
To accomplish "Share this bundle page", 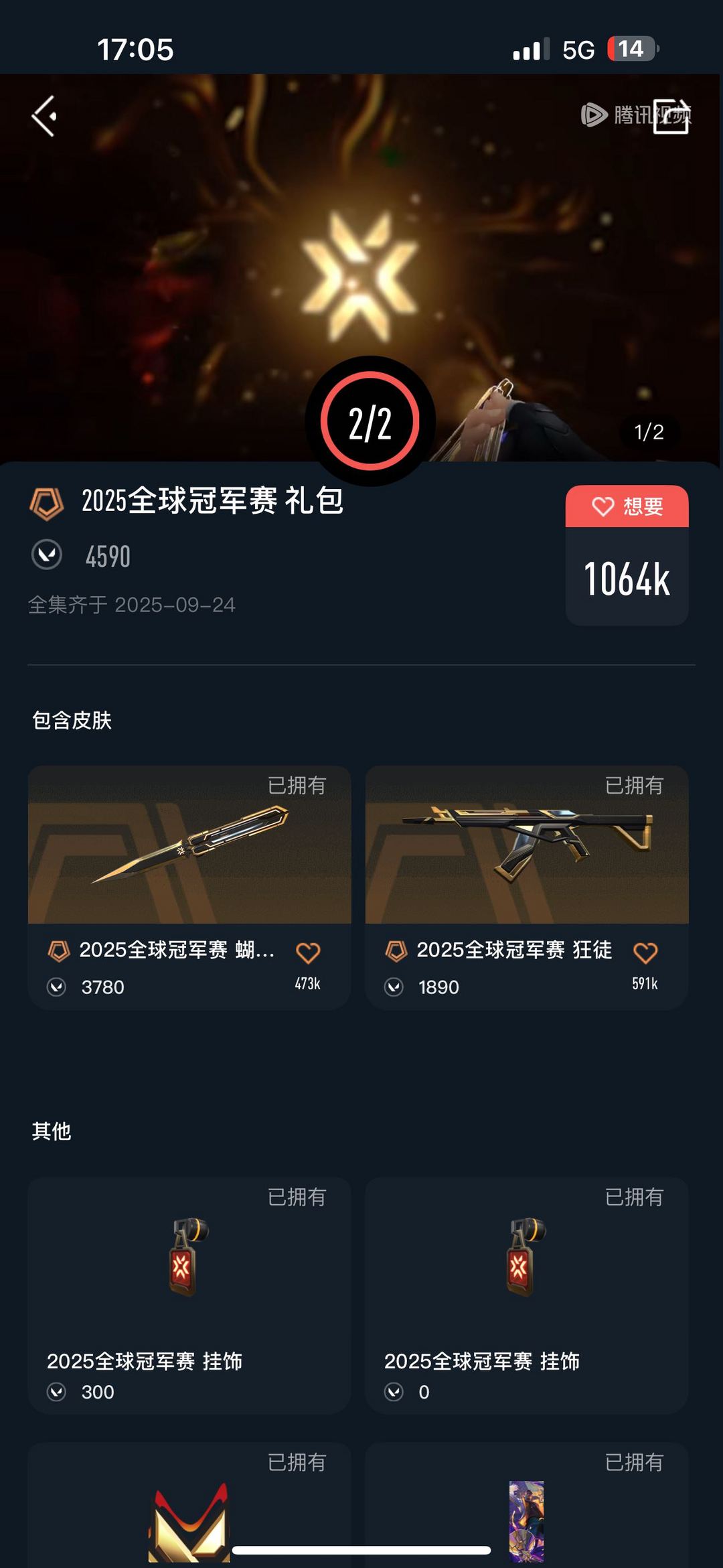I will point(671,117).
